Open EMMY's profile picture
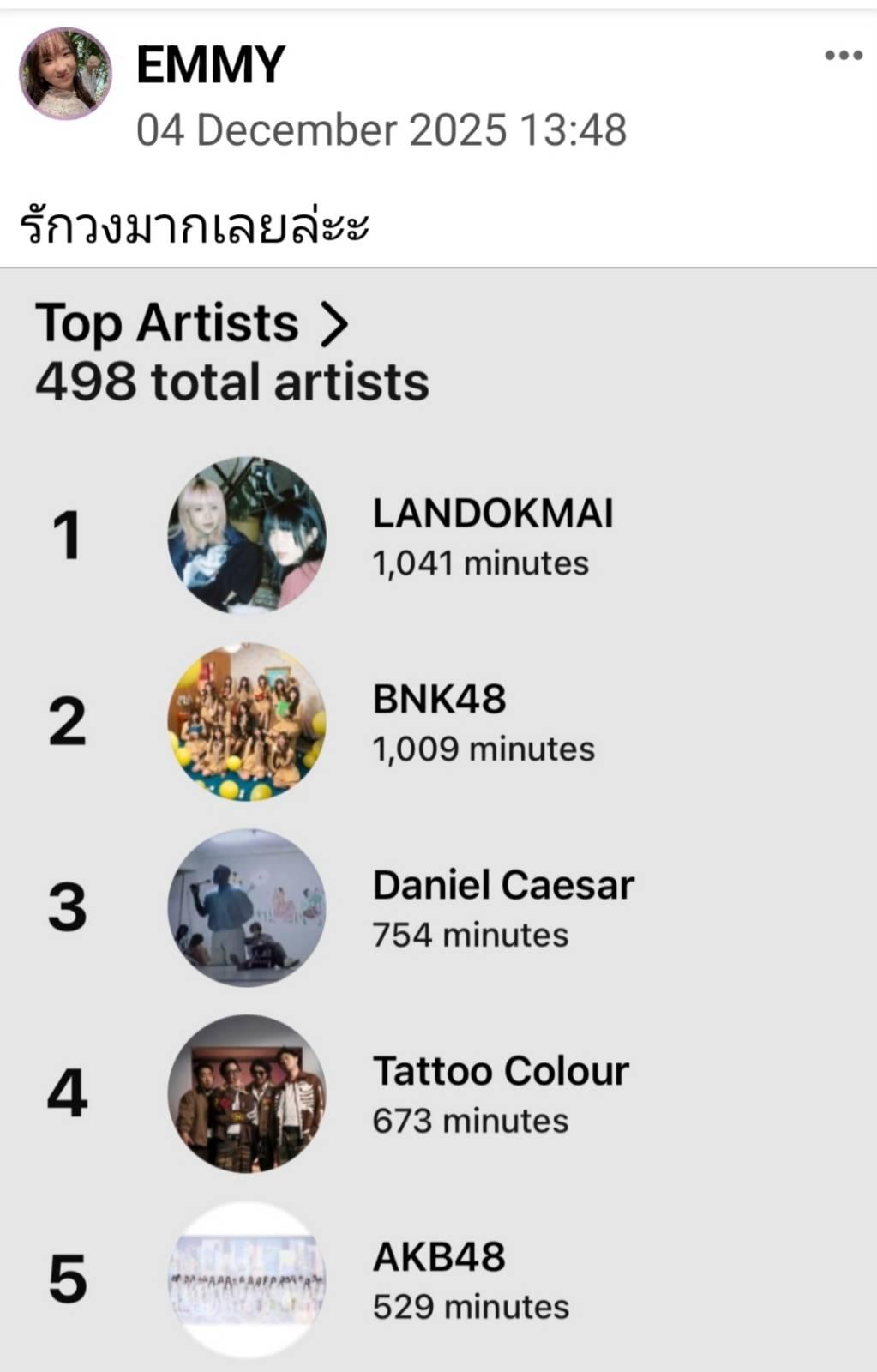 [x=66, y=73]
